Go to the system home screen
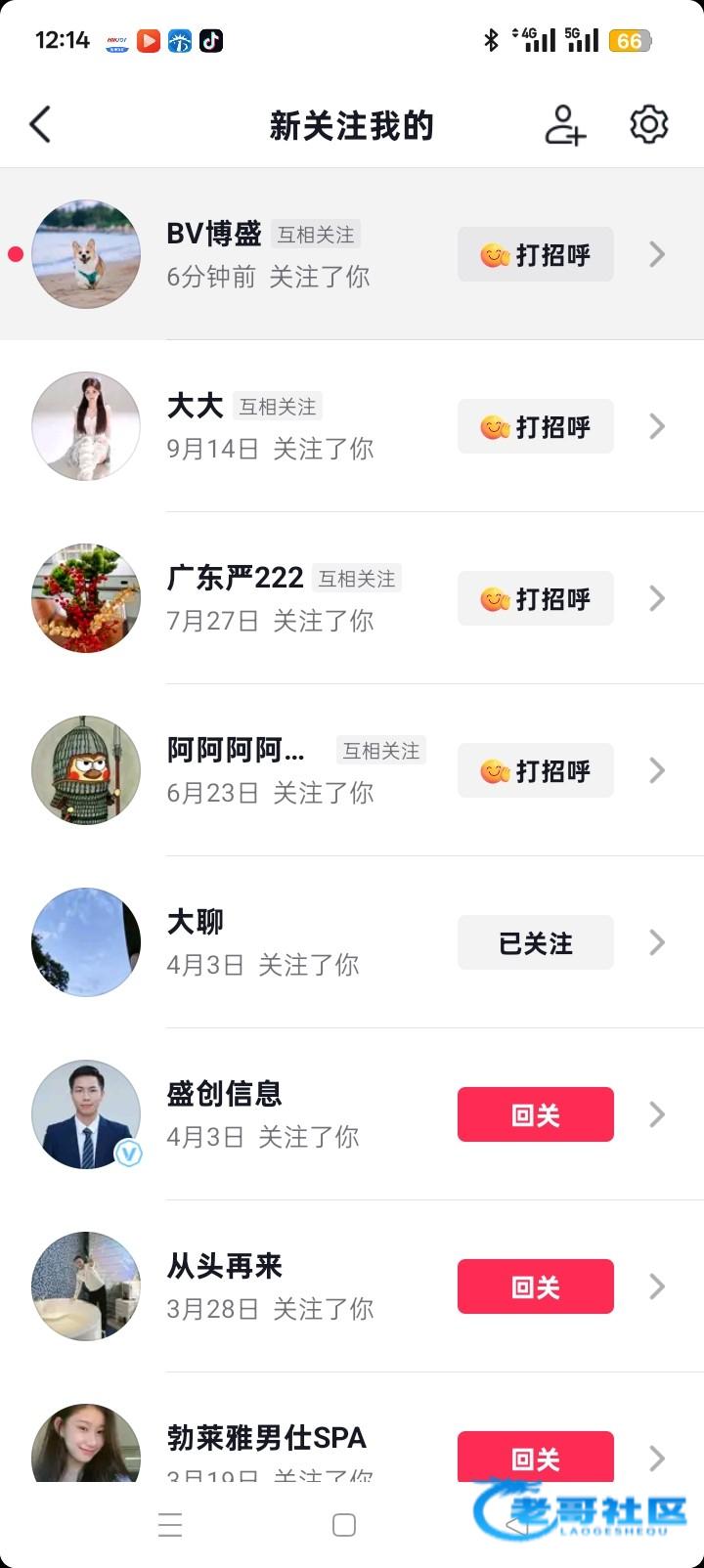Image resolution: width=704 pixels, height=1568 pixels. (x=344, y=1525)
